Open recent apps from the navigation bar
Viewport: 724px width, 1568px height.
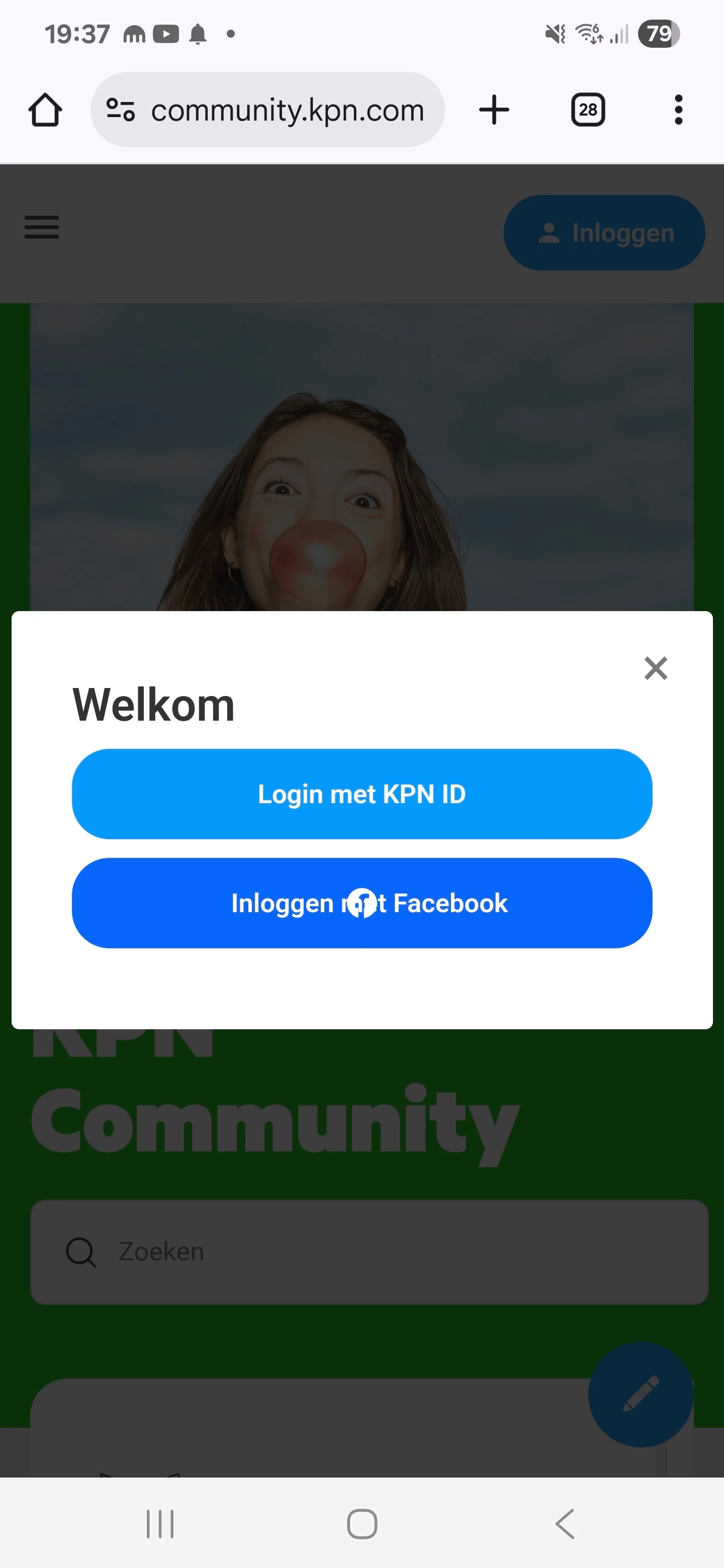point(160,1524)
